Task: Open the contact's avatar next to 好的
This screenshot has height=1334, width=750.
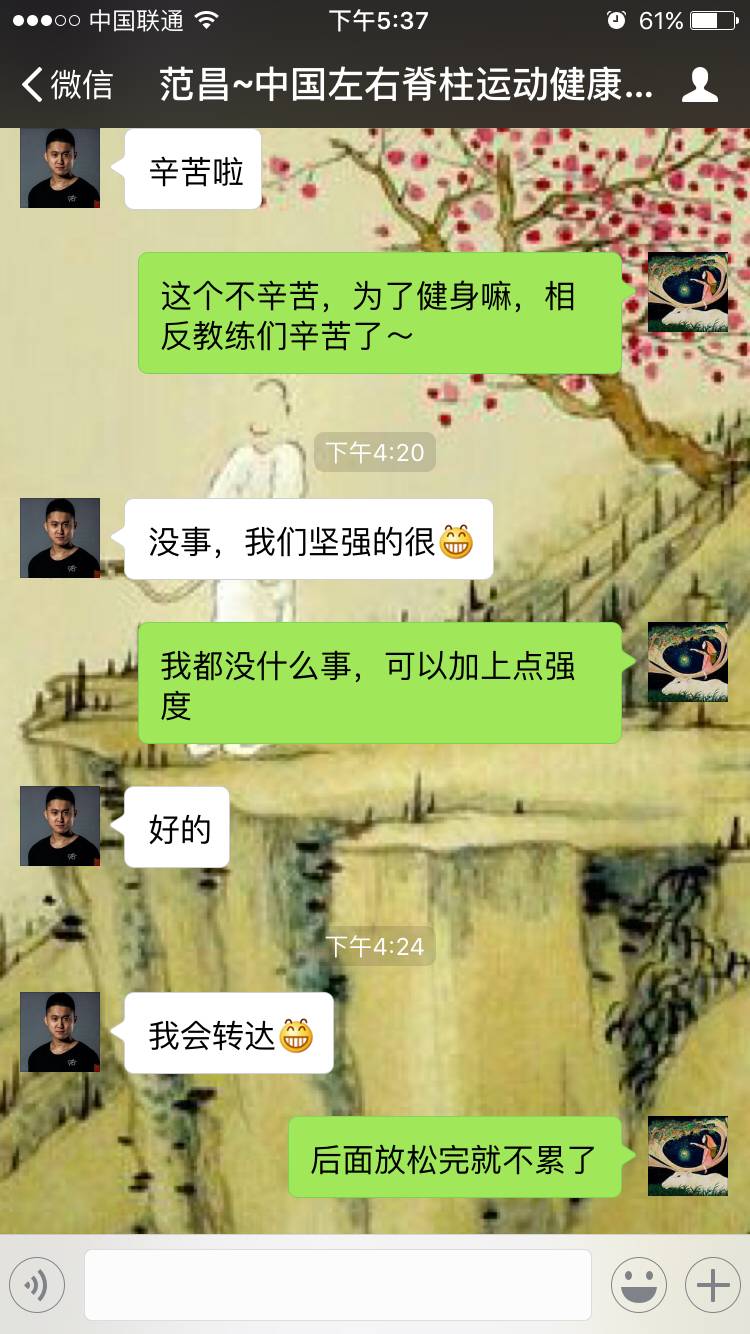Action: pyautogui.click(x=60, y=826)
